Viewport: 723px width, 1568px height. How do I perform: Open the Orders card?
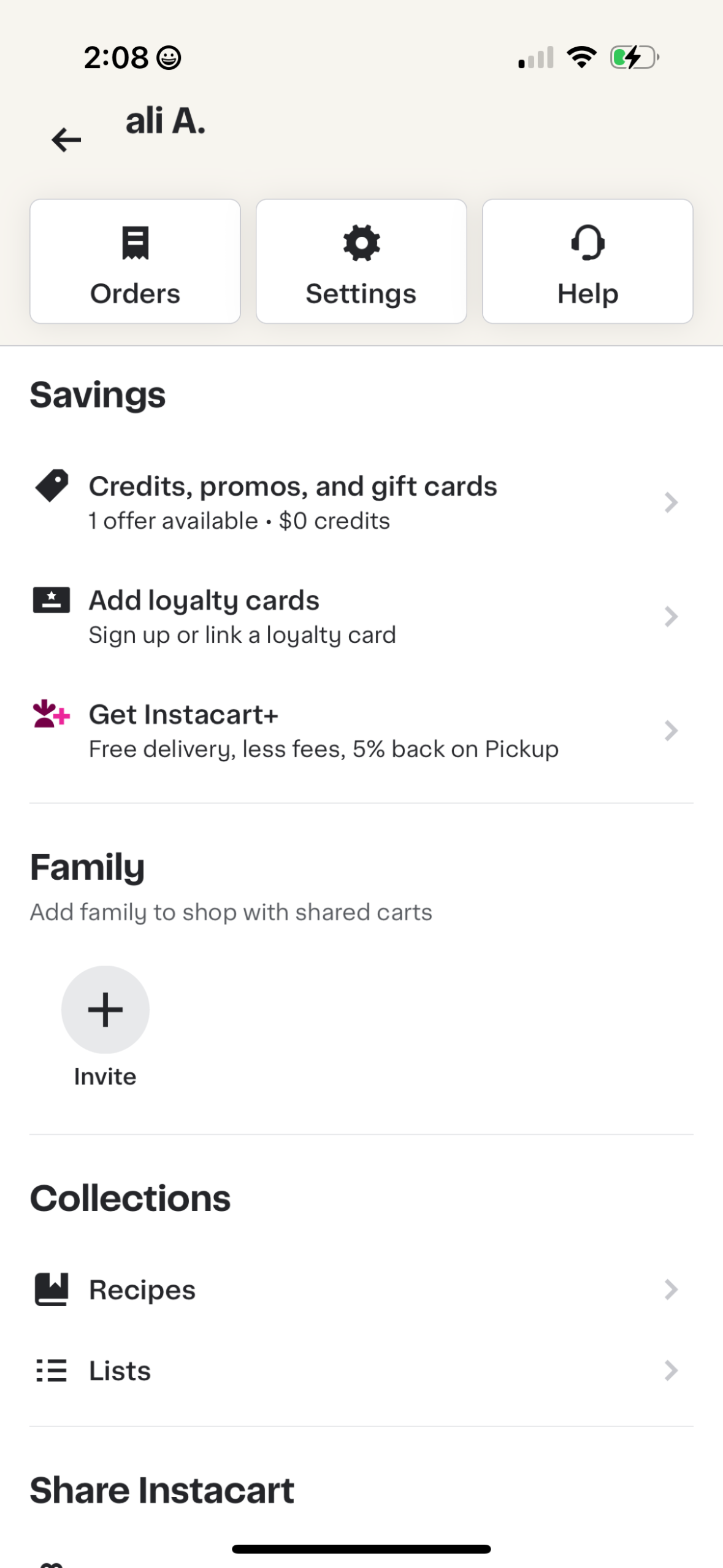click(134, 261)
